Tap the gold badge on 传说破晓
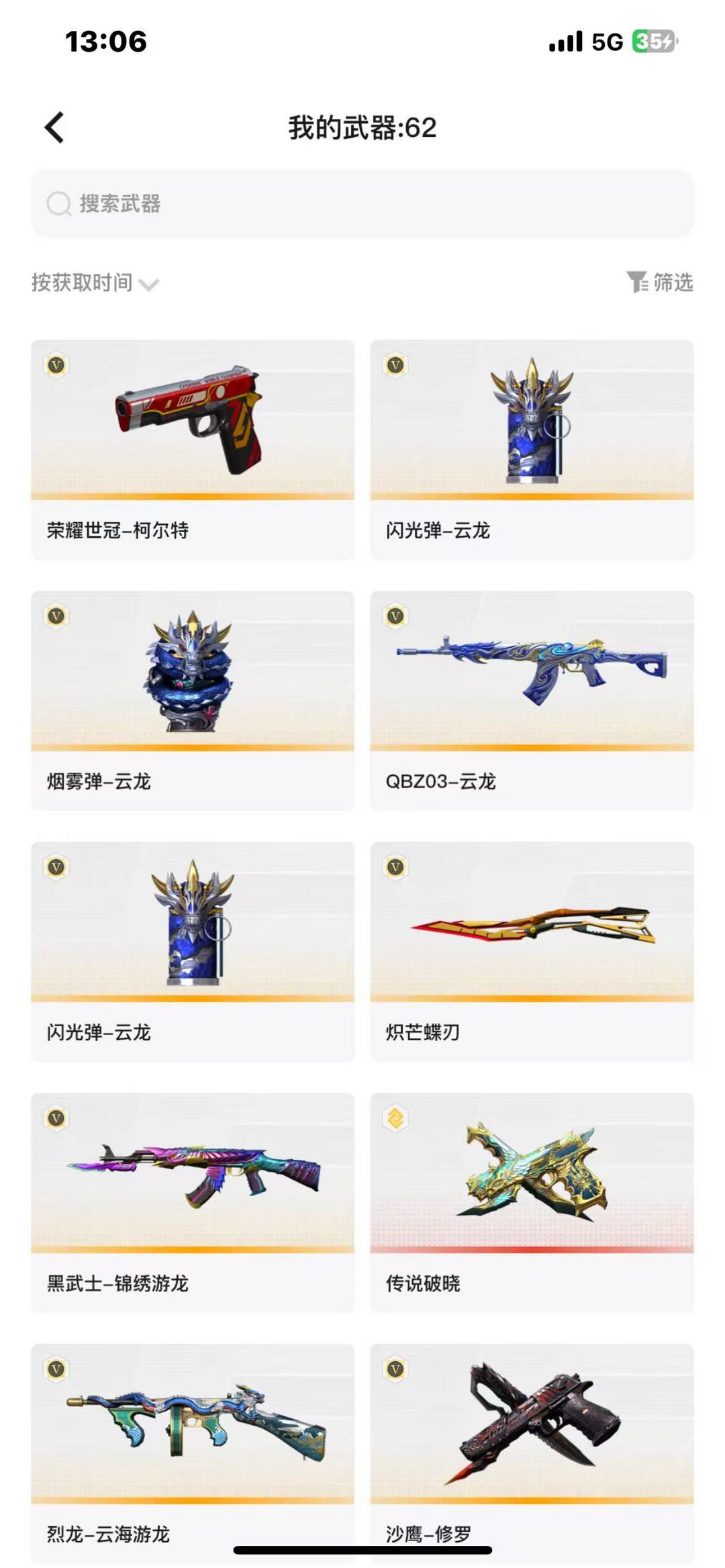The width and height of the screenshot is (725, 1568). [x=395, y=1116]
